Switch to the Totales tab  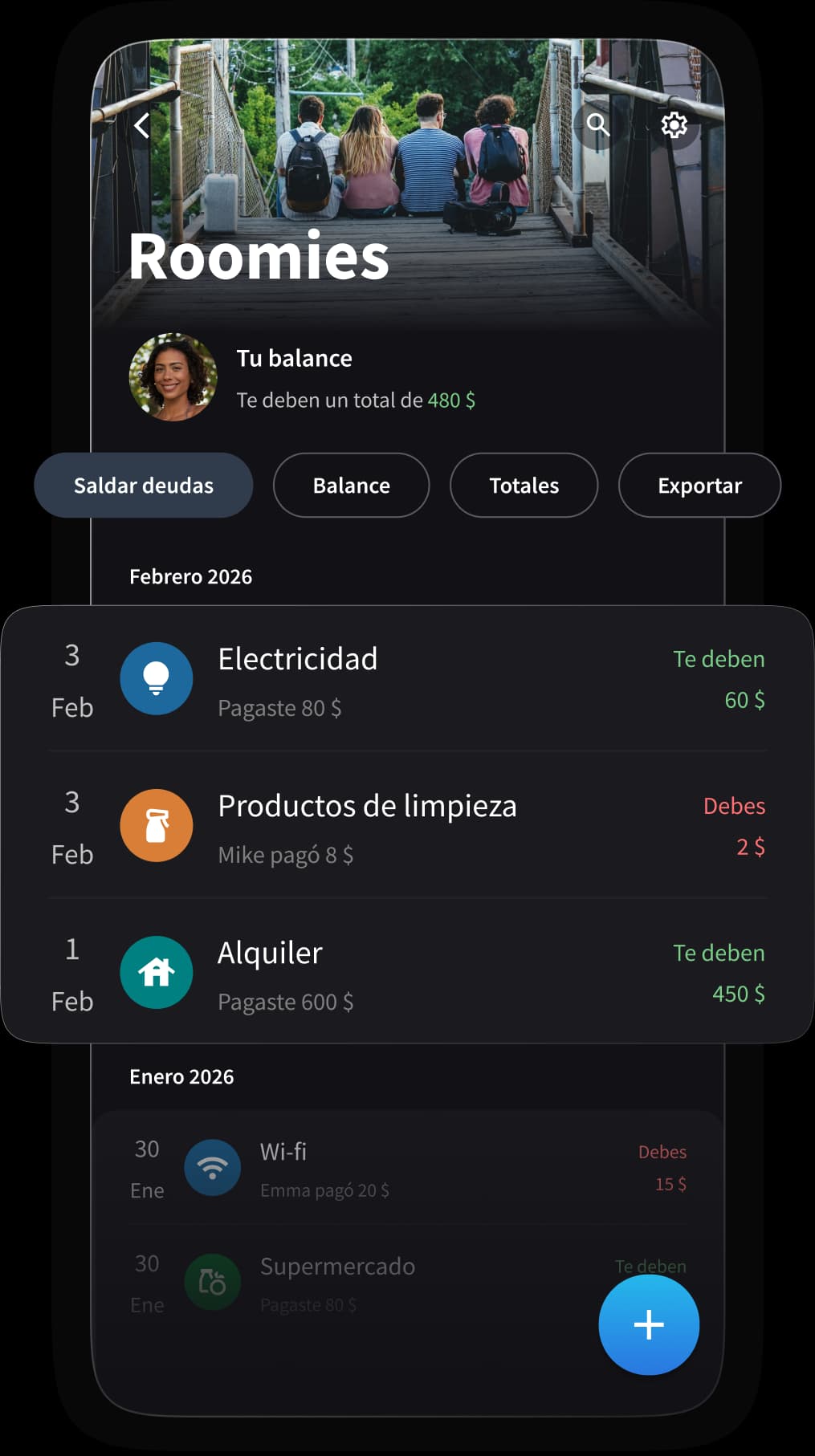tap(524, 486)
